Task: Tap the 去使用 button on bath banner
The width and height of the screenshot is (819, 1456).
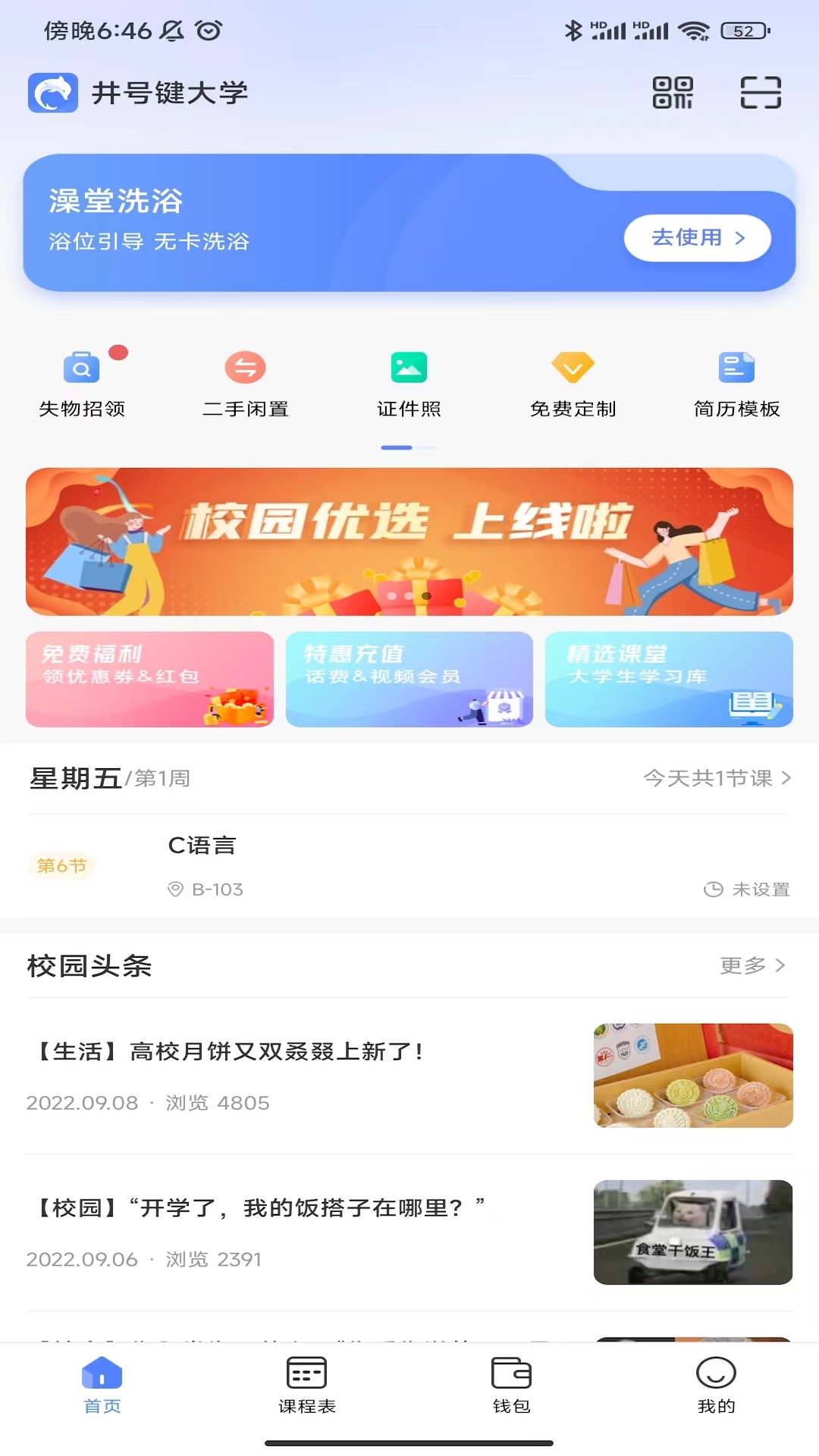Action: click(697, 238)
